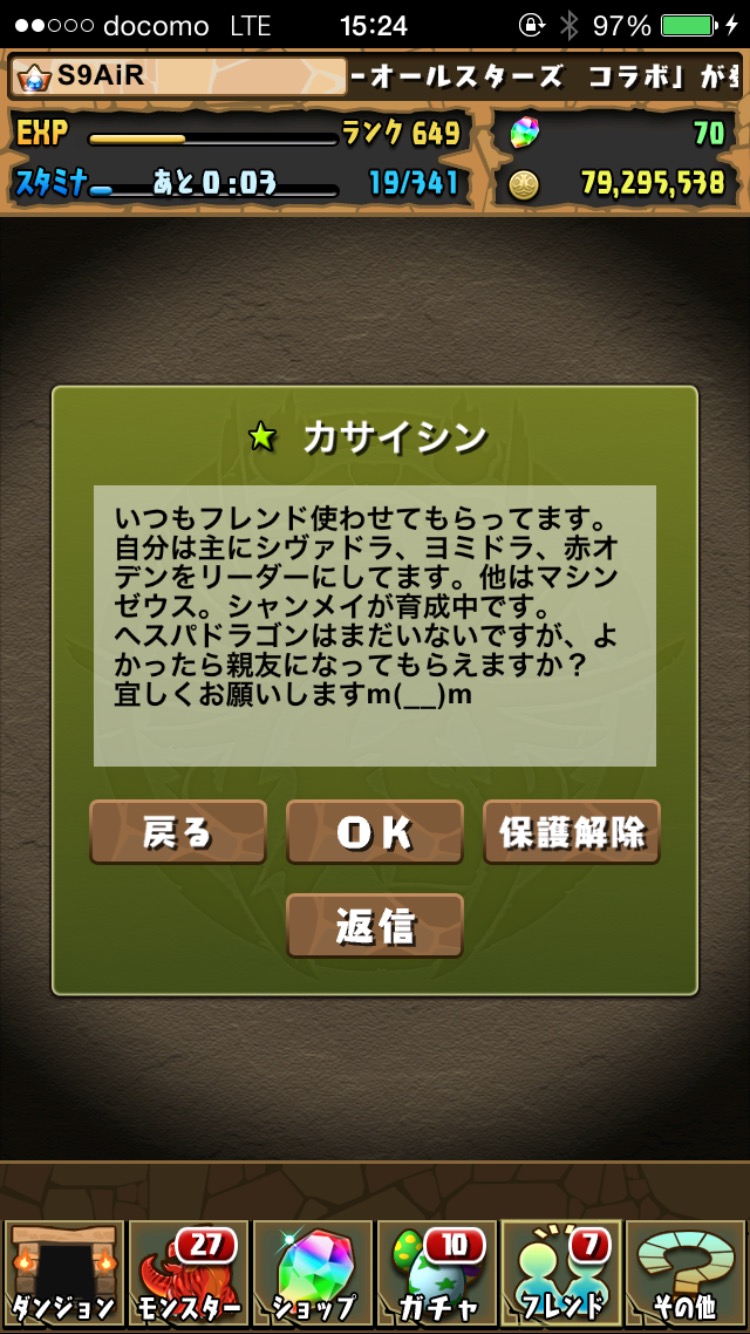Switch to the モンスター tab
750x1334 pixels.
pyautogui.click(x=188, y=1273)
